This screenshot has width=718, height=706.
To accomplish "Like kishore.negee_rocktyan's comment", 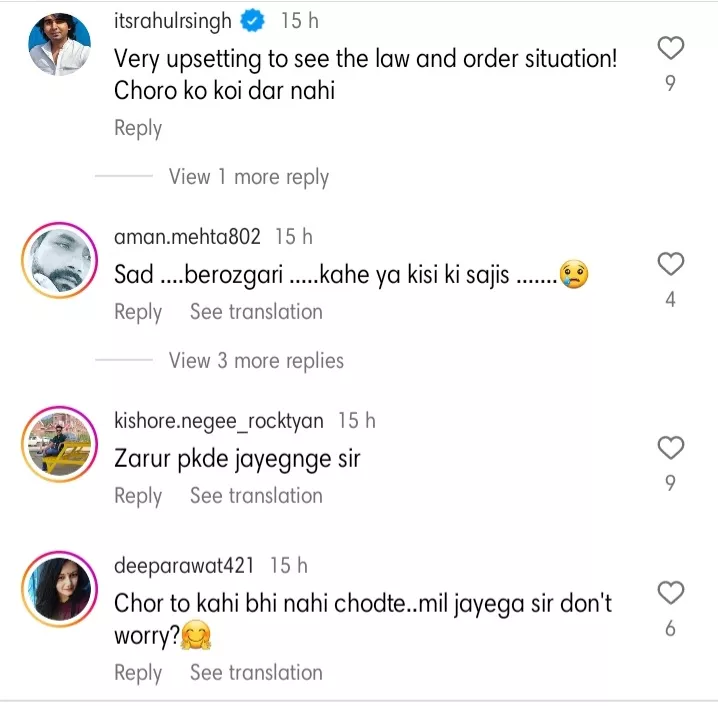I will click(x=671, y=447).
